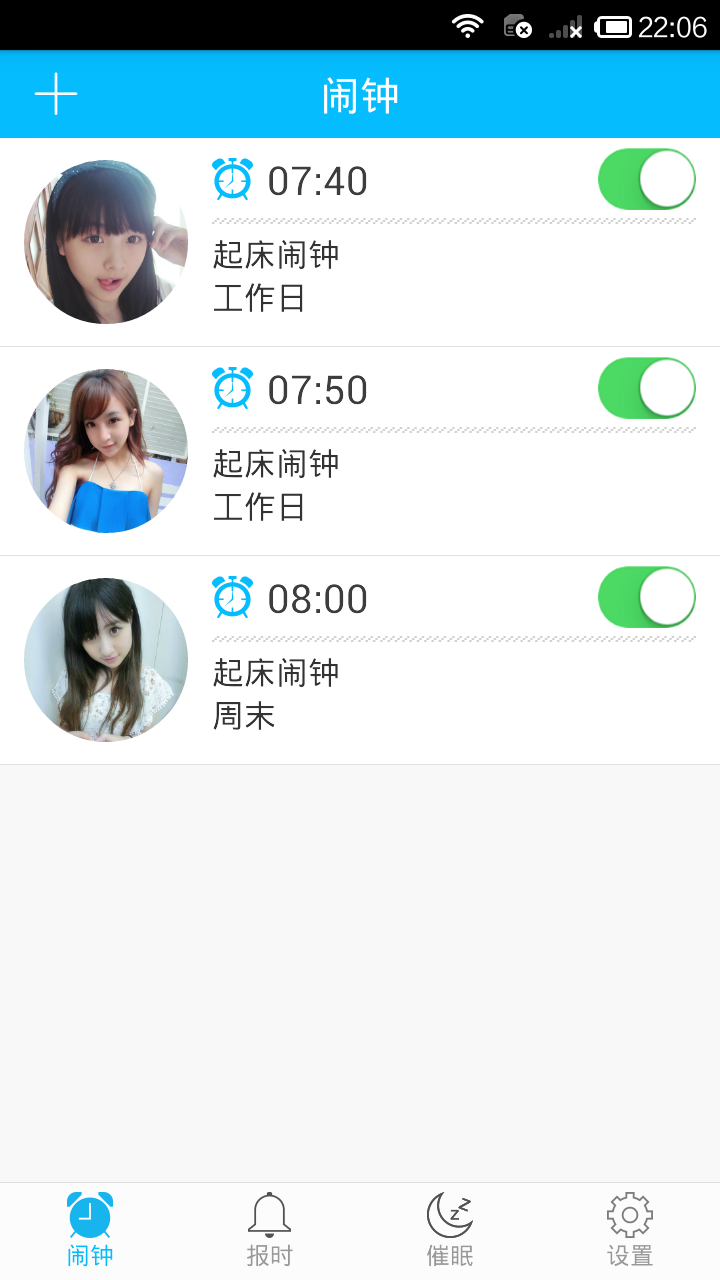Image resolution: width=720 pixels, height=1280 pixels.
Task: Add a new alarm with the plus icon
Action: point(56,95)
